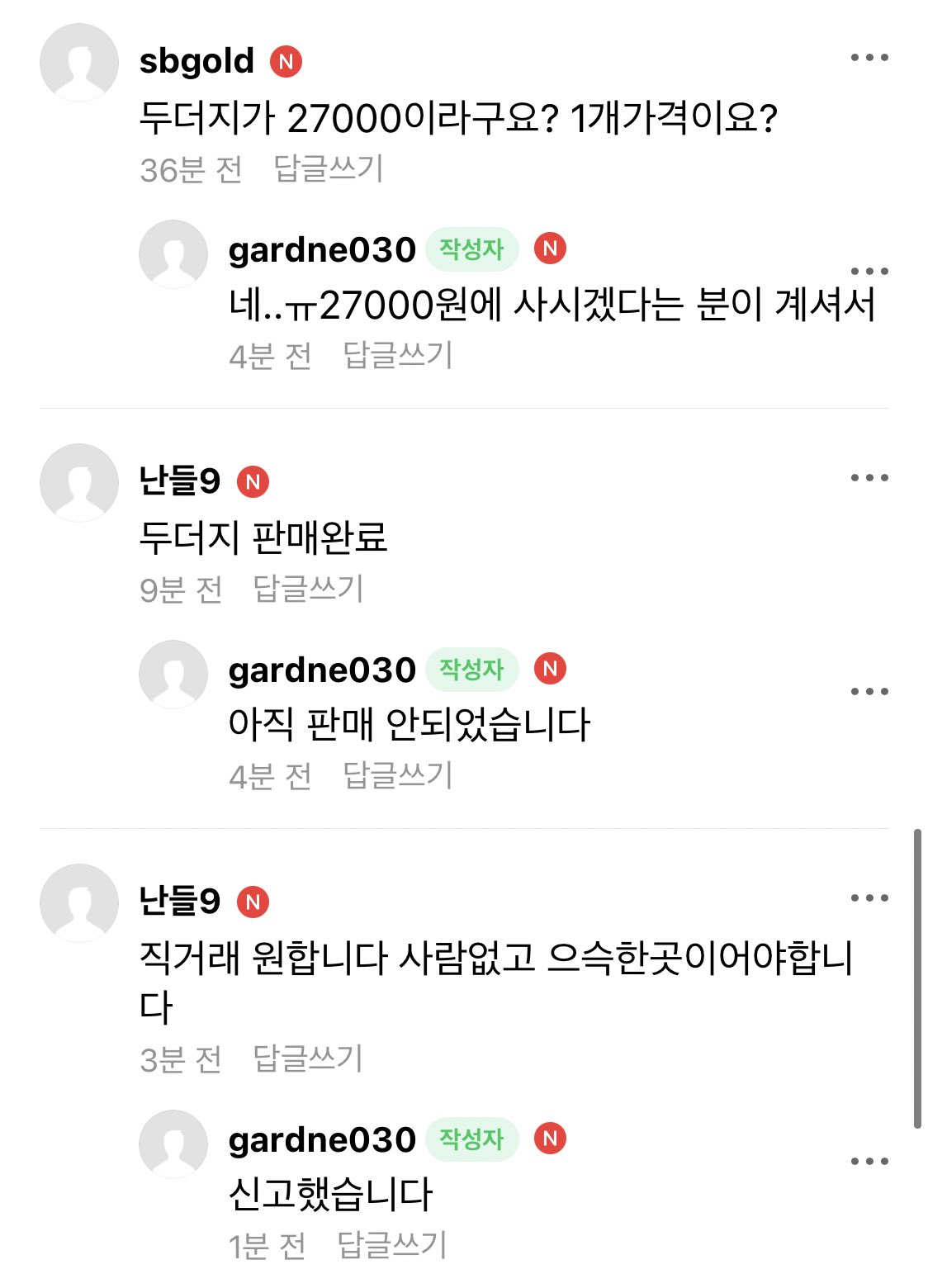
Task: Tap 답글쓰기 under sbgold's comment
Action: pyautogui.click(x=329, y=169)
